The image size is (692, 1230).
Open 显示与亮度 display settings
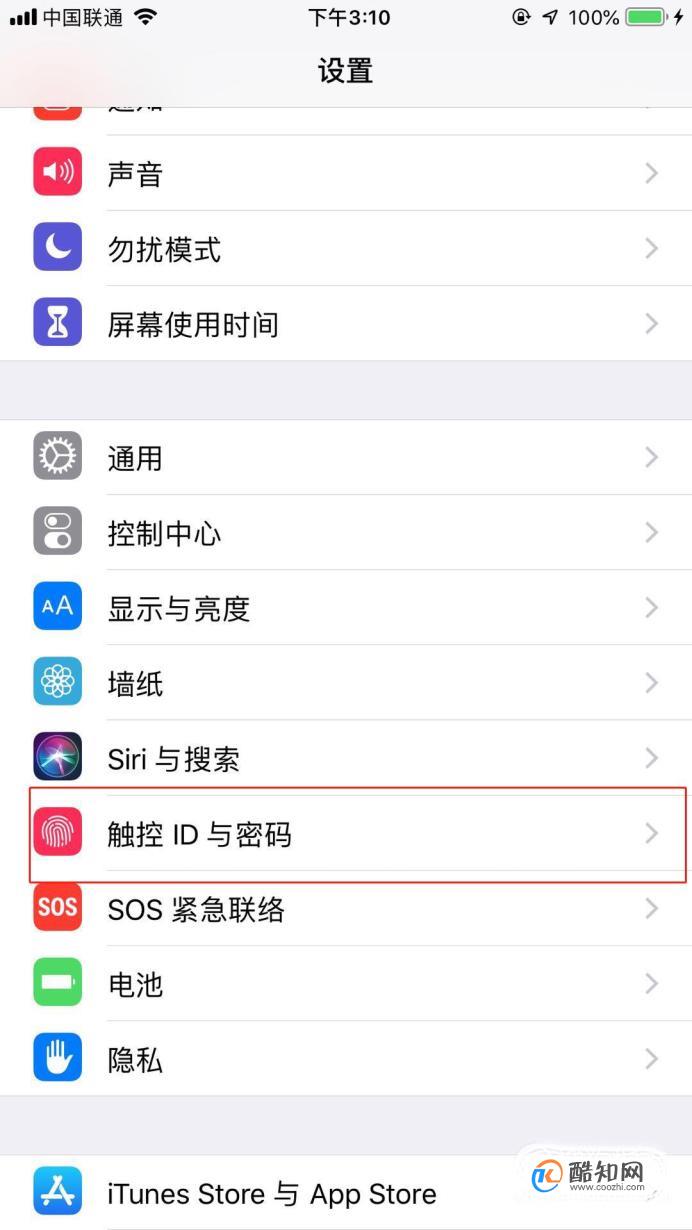point(346,607)
